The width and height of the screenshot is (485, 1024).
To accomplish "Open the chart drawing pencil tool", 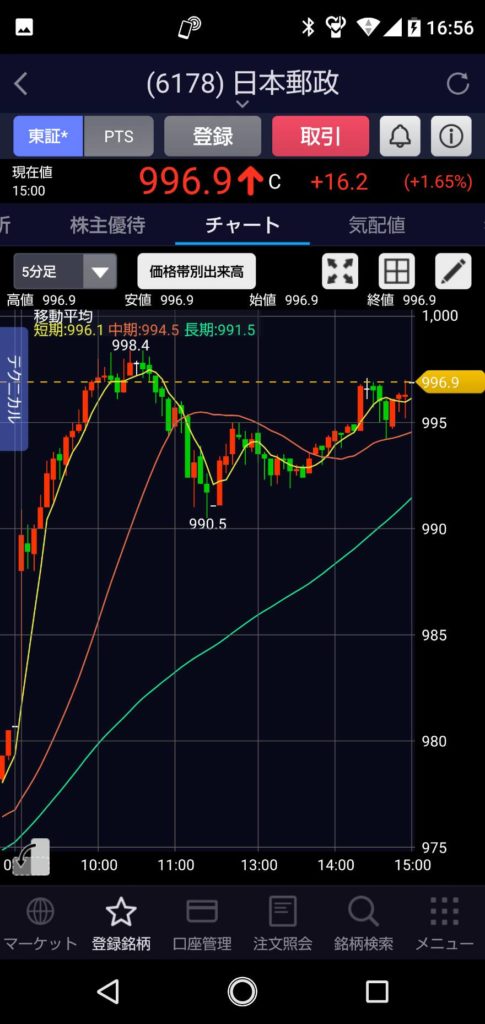I will pyautogui.click(x=453, y=271).
